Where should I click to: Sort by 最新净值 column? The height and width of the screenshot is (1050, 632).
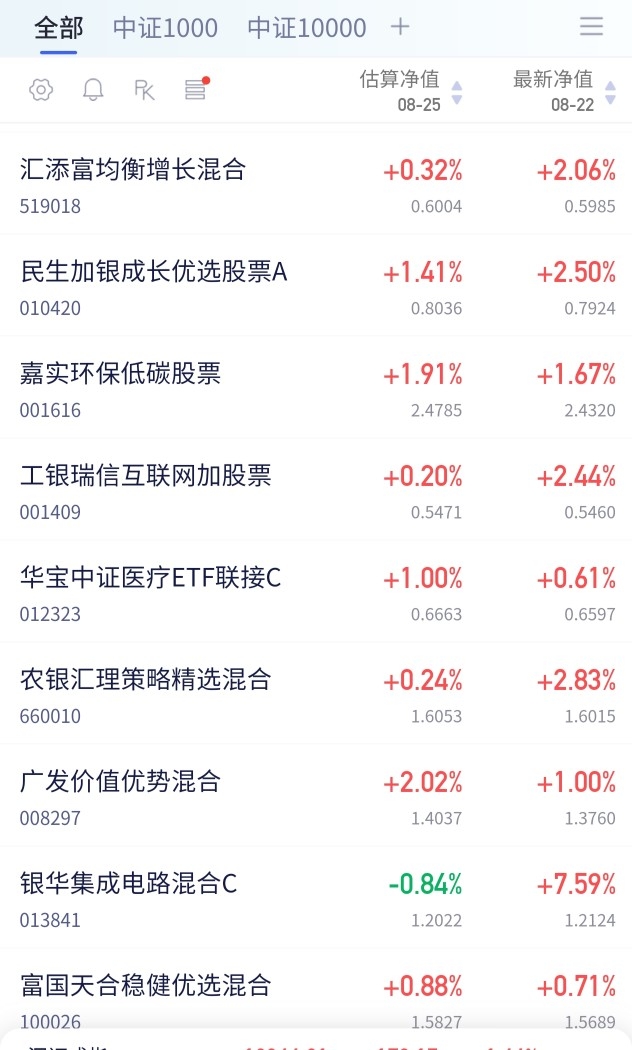(564, 91)
